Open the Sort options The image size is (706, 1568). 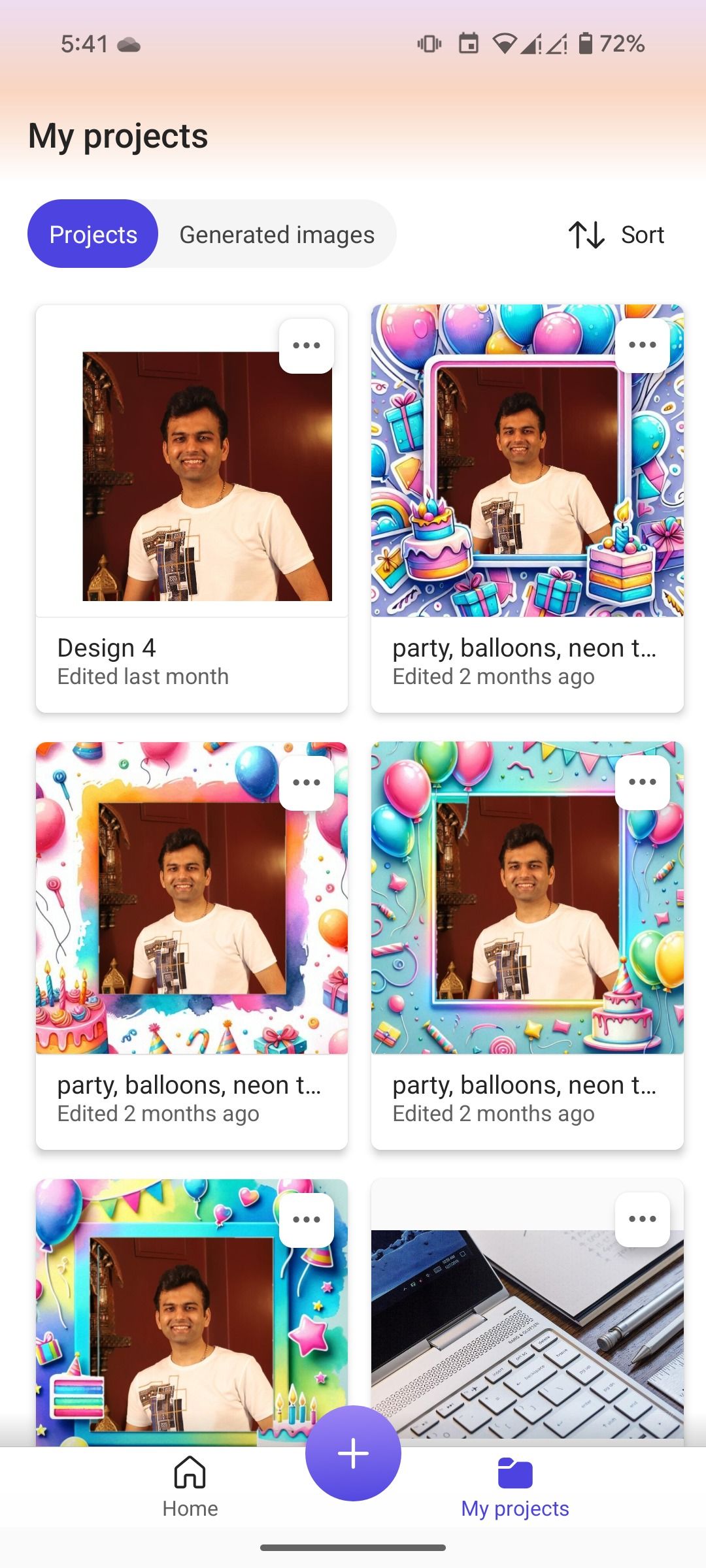[x=616, y=235]
